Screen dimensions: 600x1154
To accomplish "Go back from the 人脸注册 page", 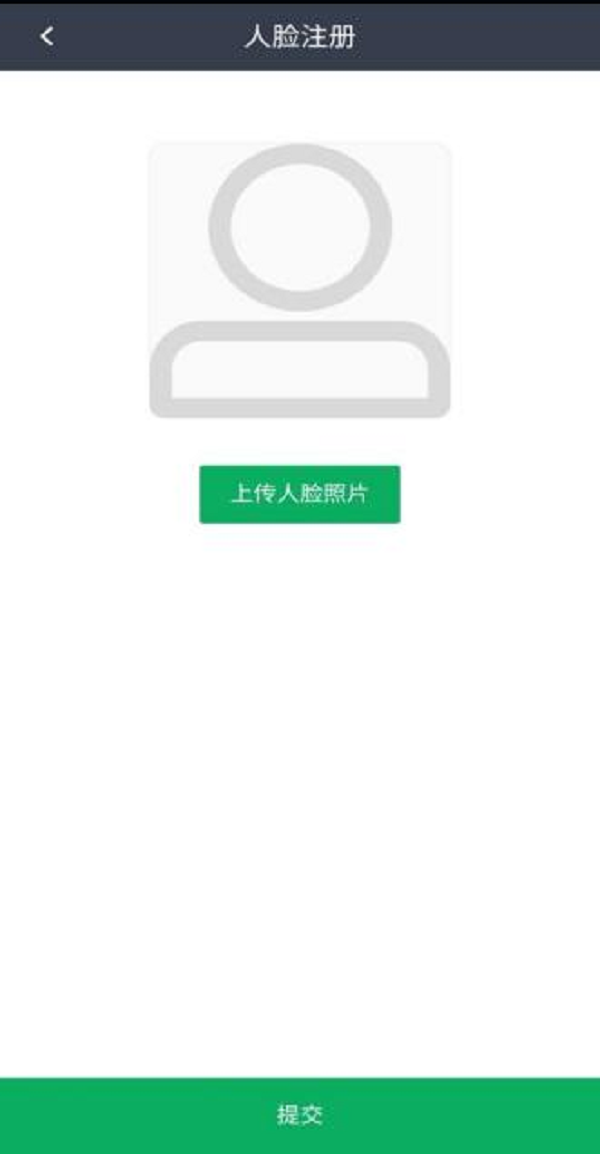I will [46, 37].
